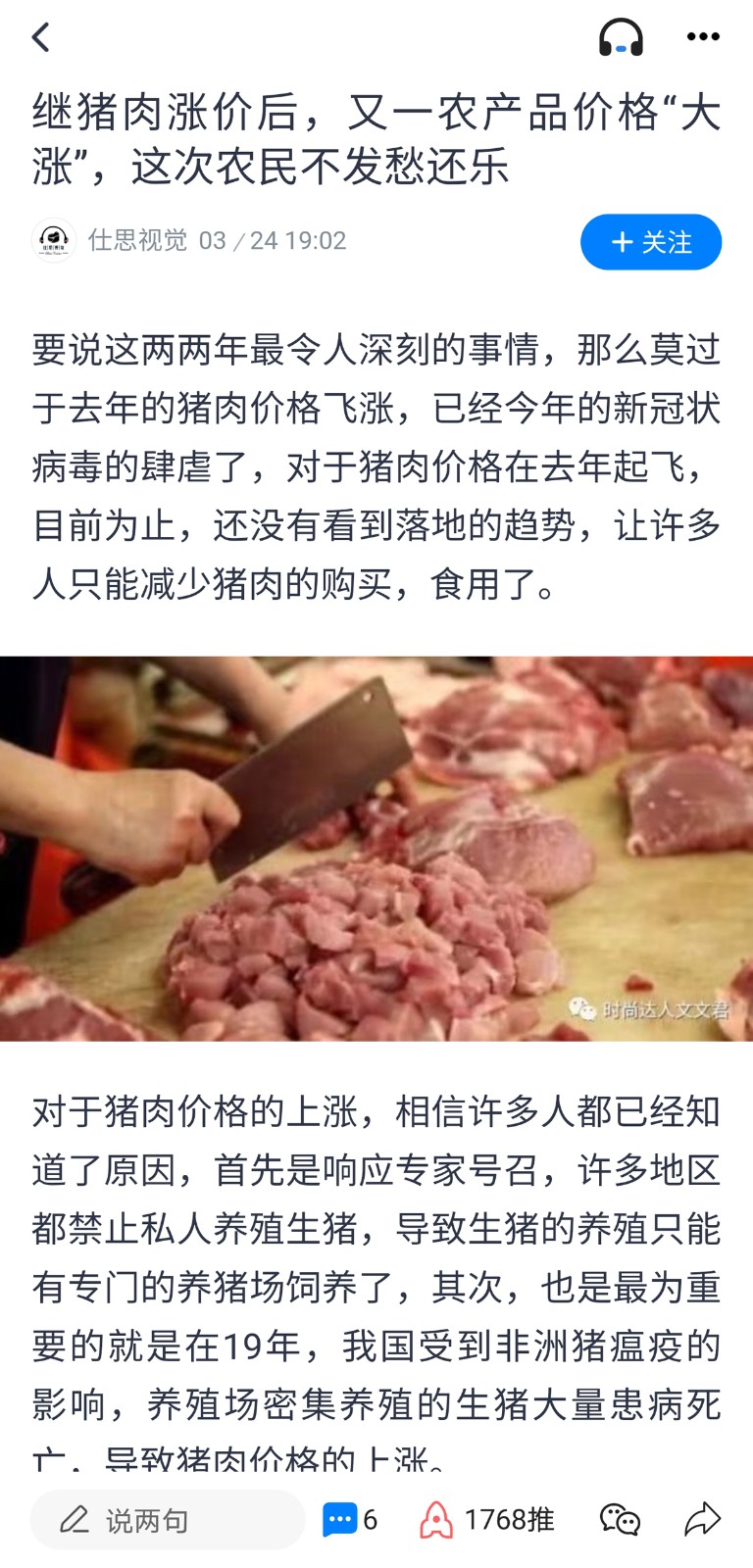Share to WeChat using the bottom icon
Viewport: 753px width, 1568px height.
click(620, 1520)
